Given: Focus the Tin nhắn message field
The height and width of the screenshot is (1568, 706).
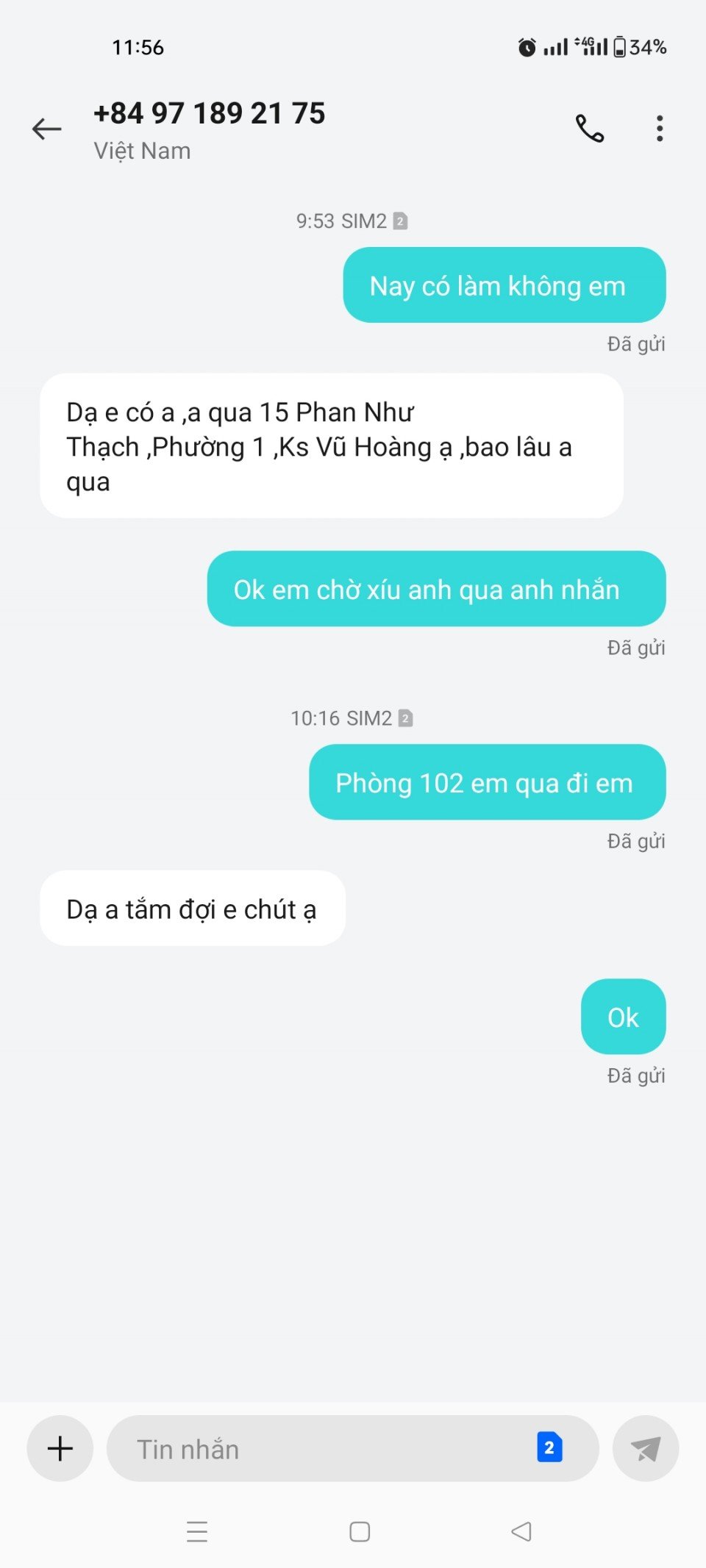Looking at the screenshot, I should click(316, 1449).
